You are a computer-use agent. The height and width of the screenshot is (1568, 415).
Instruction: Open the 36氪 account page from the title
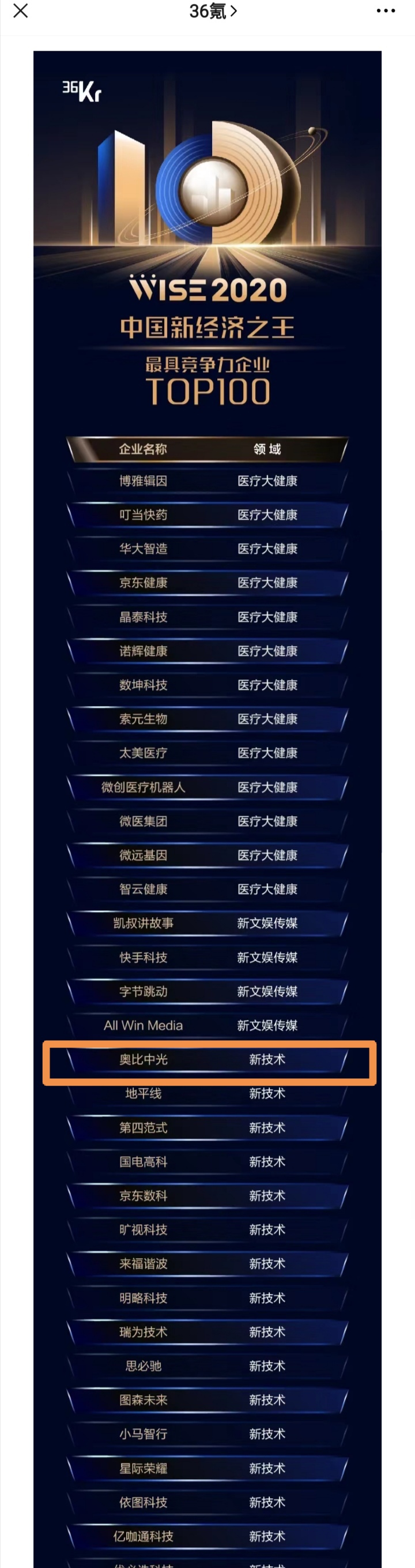click(212, 11)
